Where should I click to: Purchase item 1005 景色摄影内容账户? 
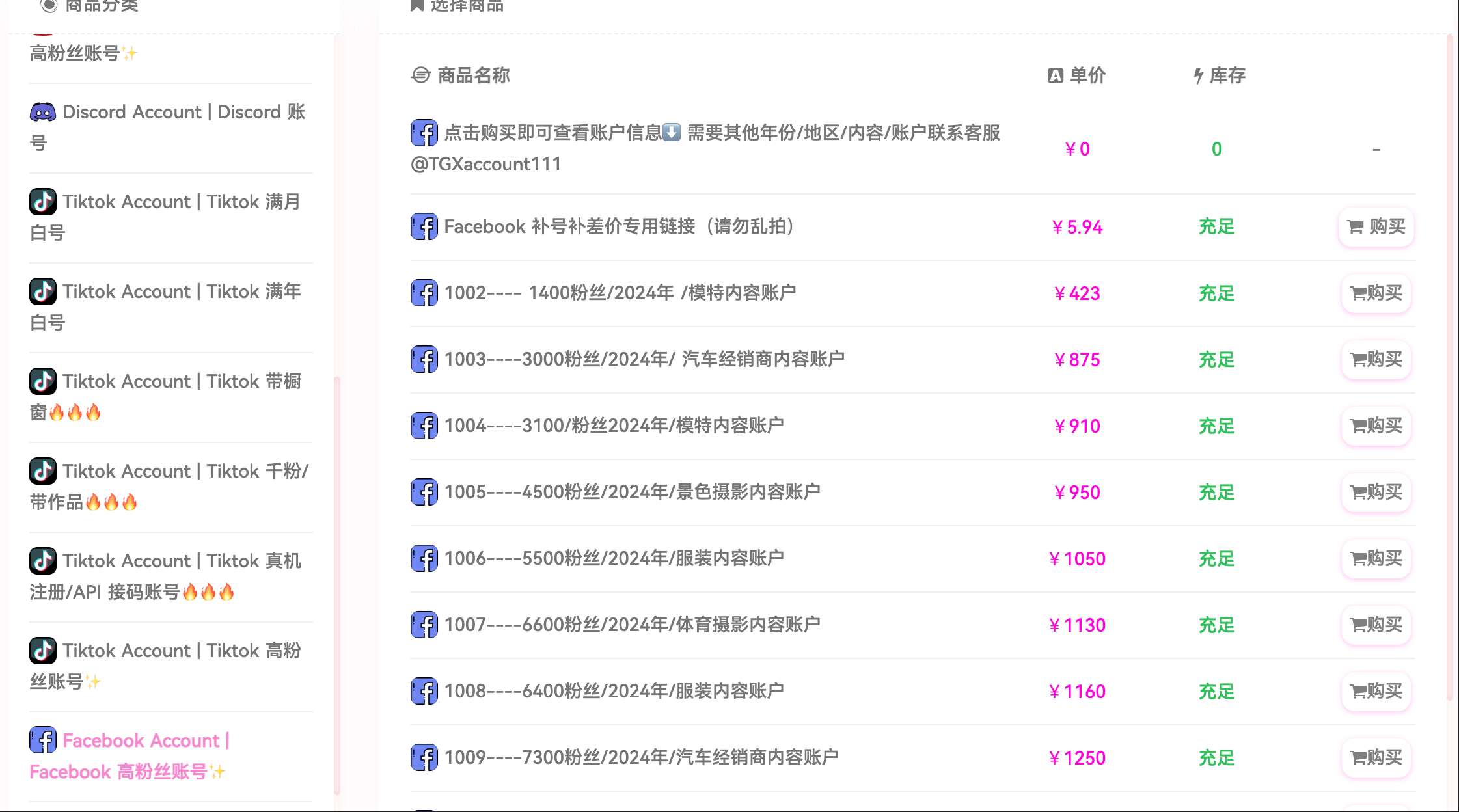tap(1376, 492)
